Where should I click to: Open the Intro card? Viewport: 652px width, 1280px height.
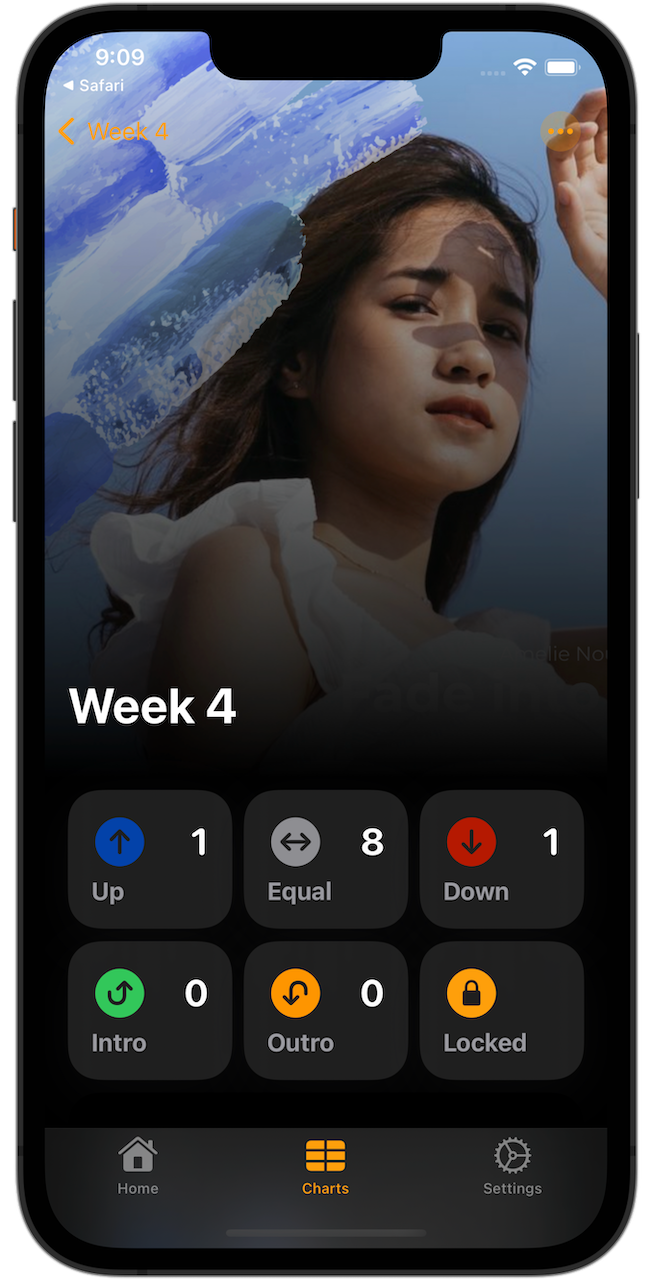pos(150,1010)
